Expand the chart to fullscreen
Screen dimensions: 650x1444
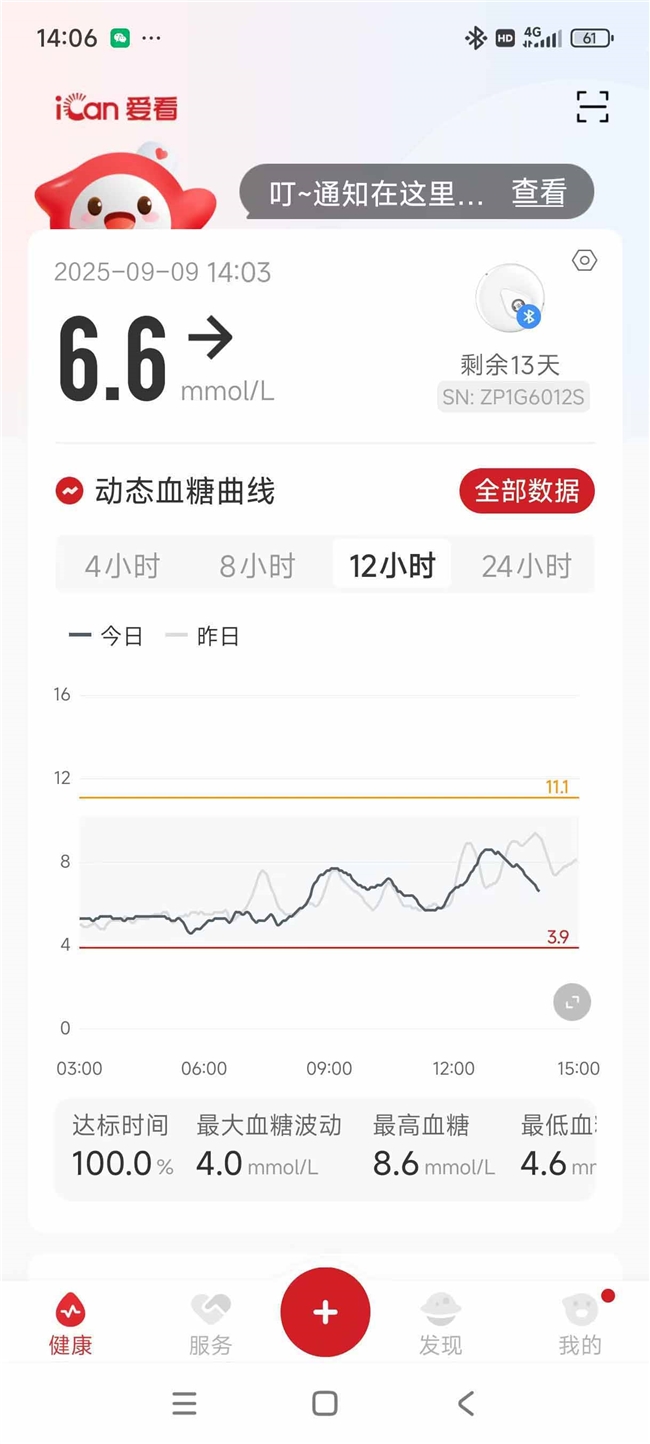[572, 1002]
